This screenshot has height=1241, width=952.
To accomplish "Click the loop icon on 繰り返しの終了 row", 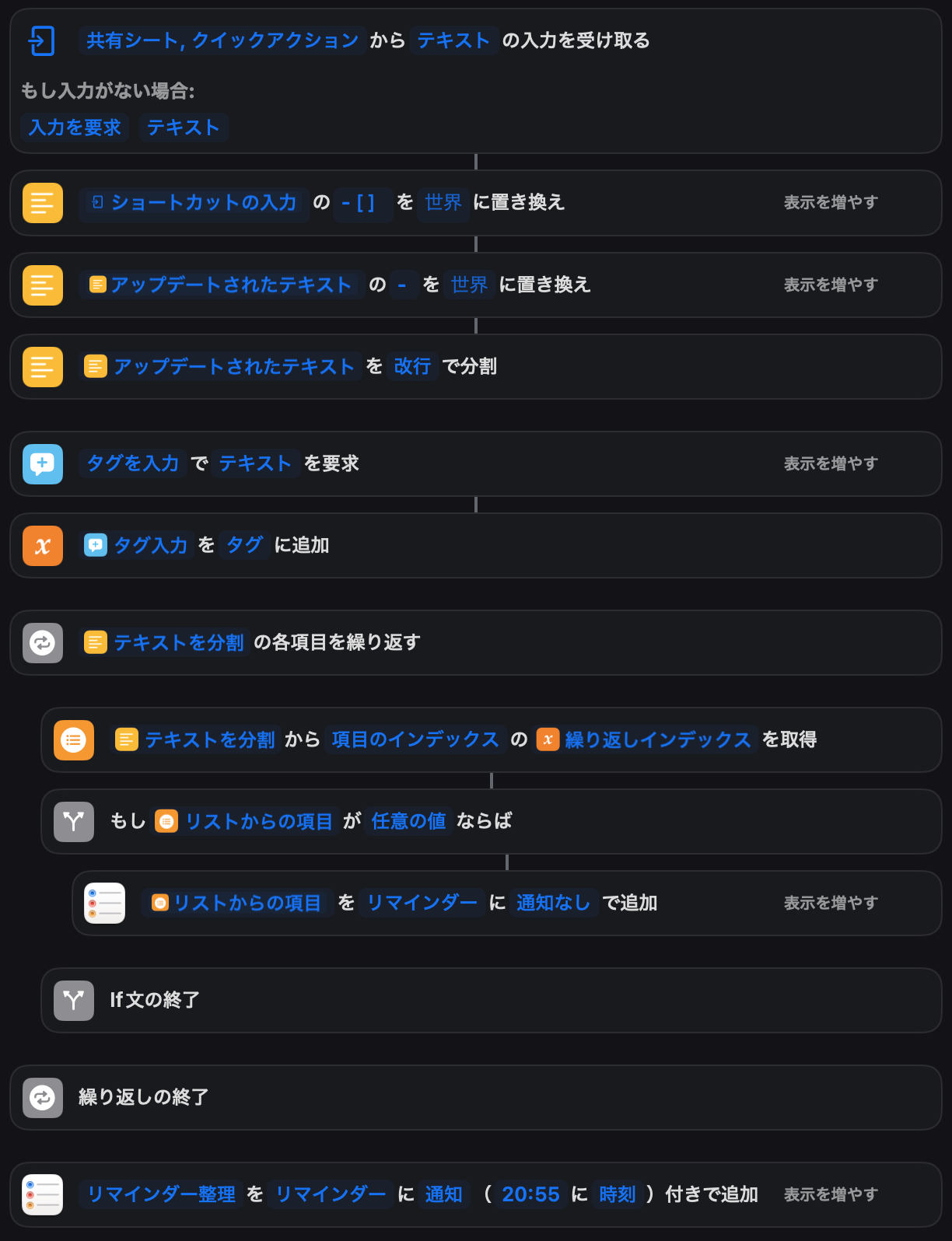I will 42,1097.
